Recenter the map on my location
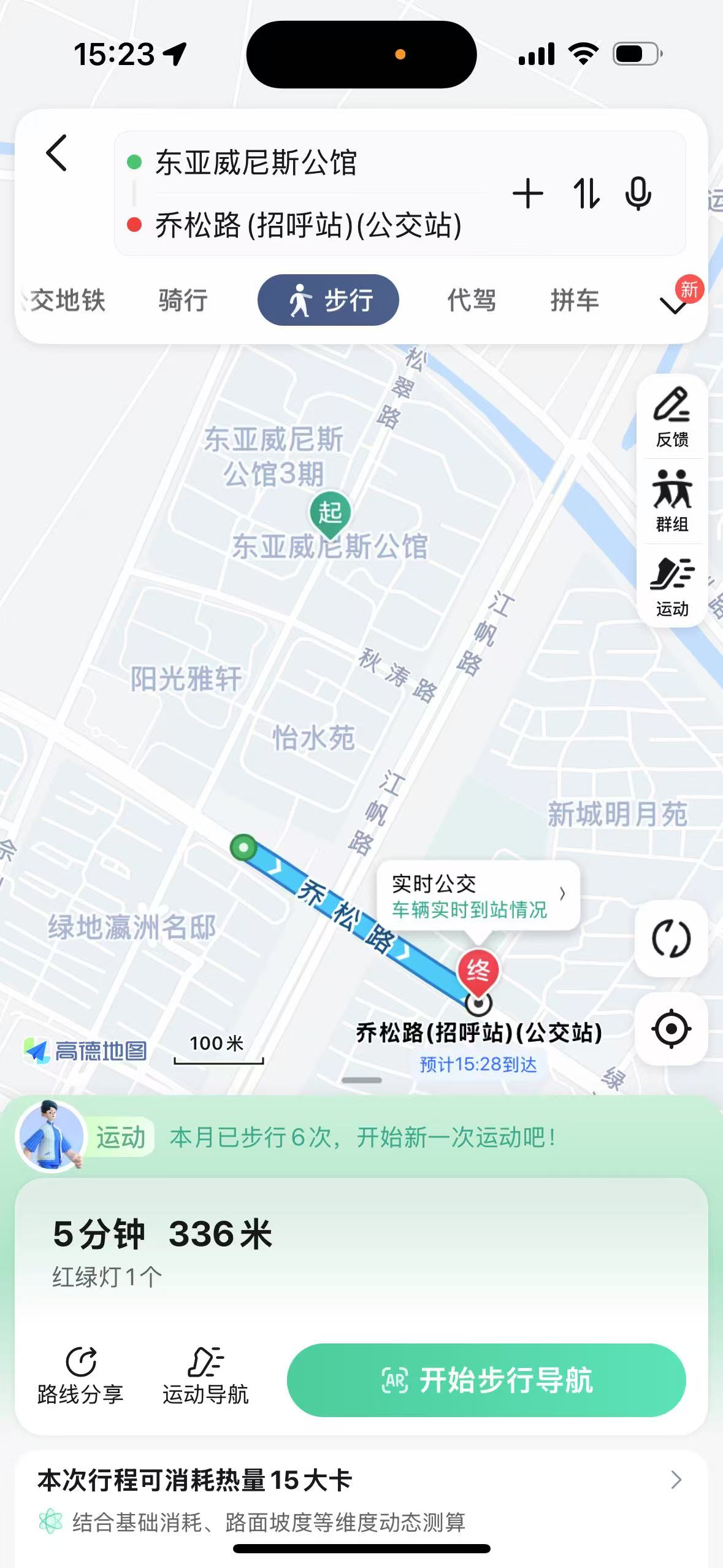Viewport: 723px width, 1568px height. 671,1029
